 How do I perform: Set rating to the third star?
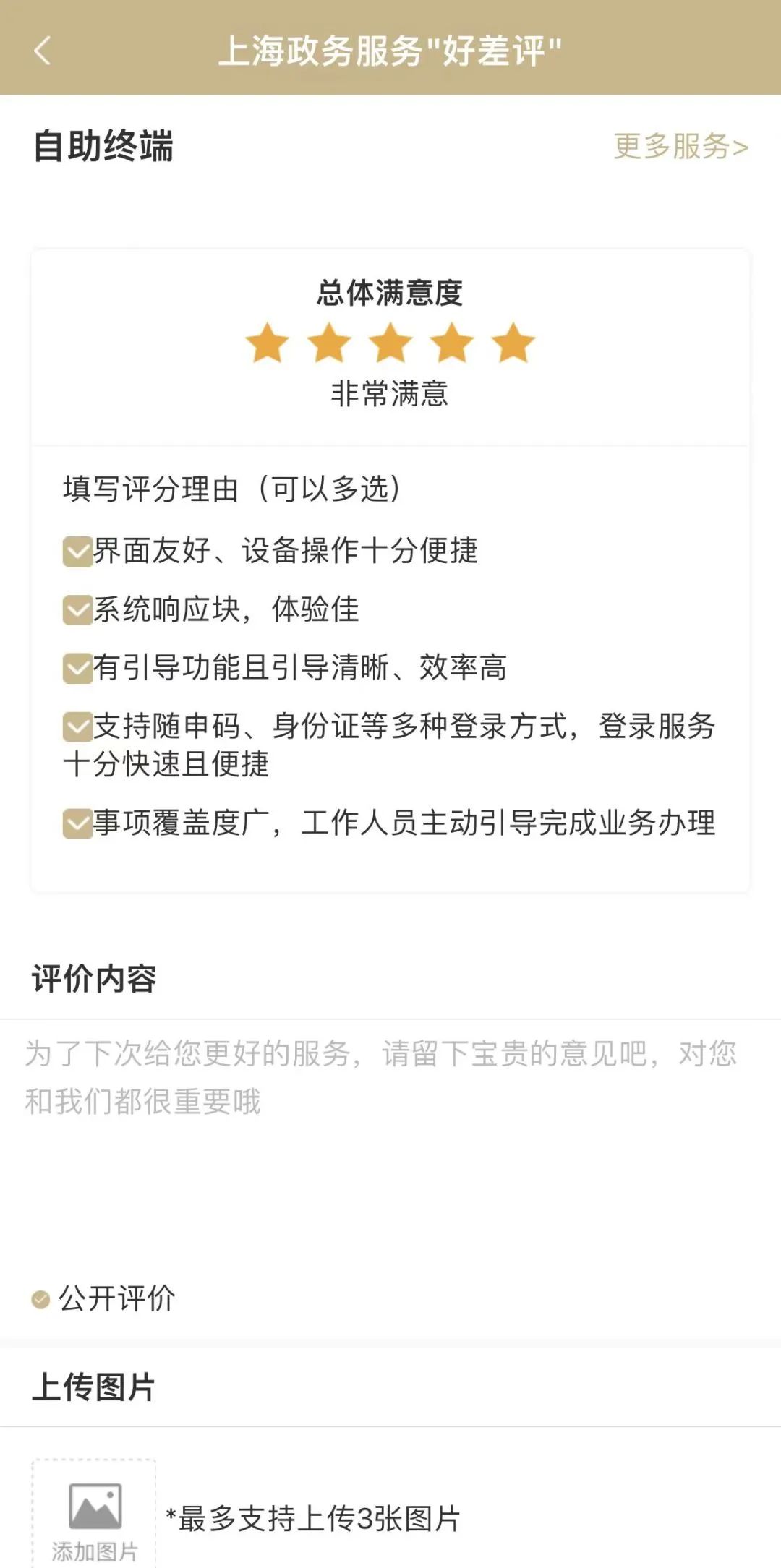pyautogui.click(x=390, y=343)
